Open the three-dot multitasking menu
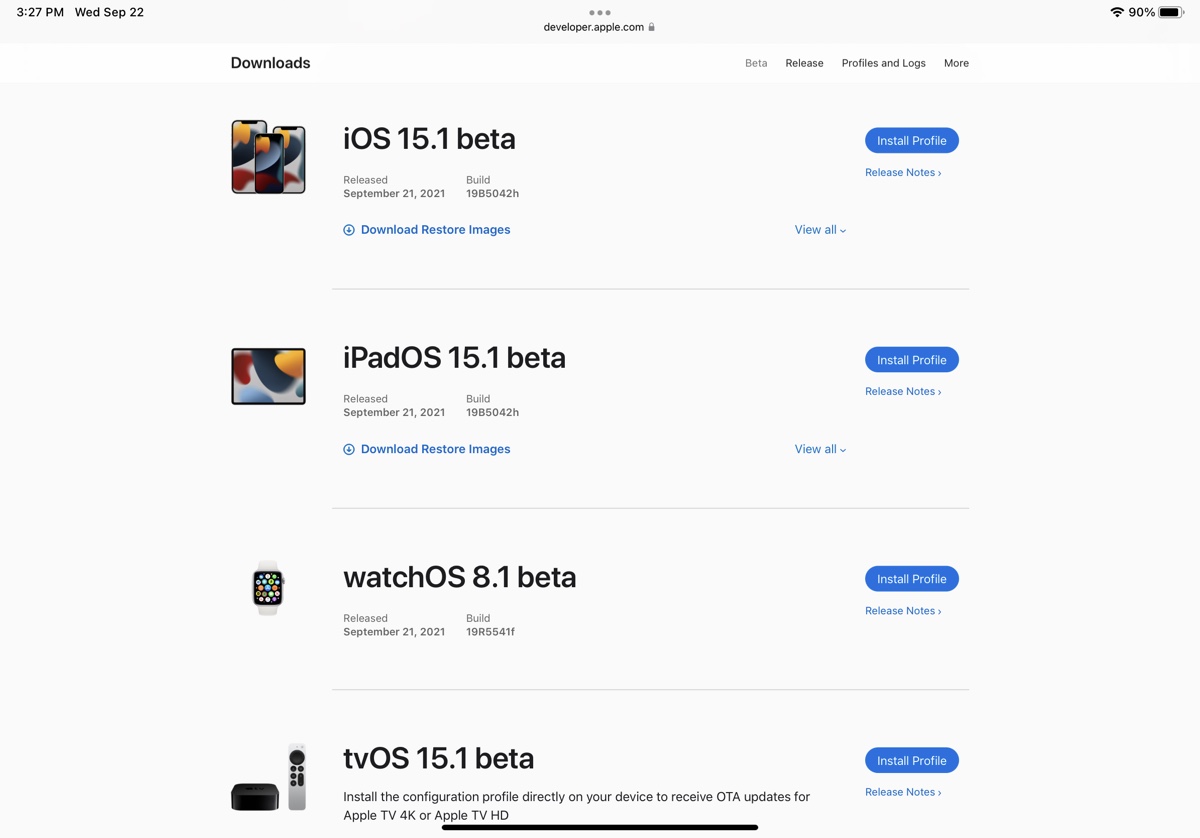Image resolution: width=1200 pixels, height=838 pixels. pyautogui.click(x=600, y=13)
